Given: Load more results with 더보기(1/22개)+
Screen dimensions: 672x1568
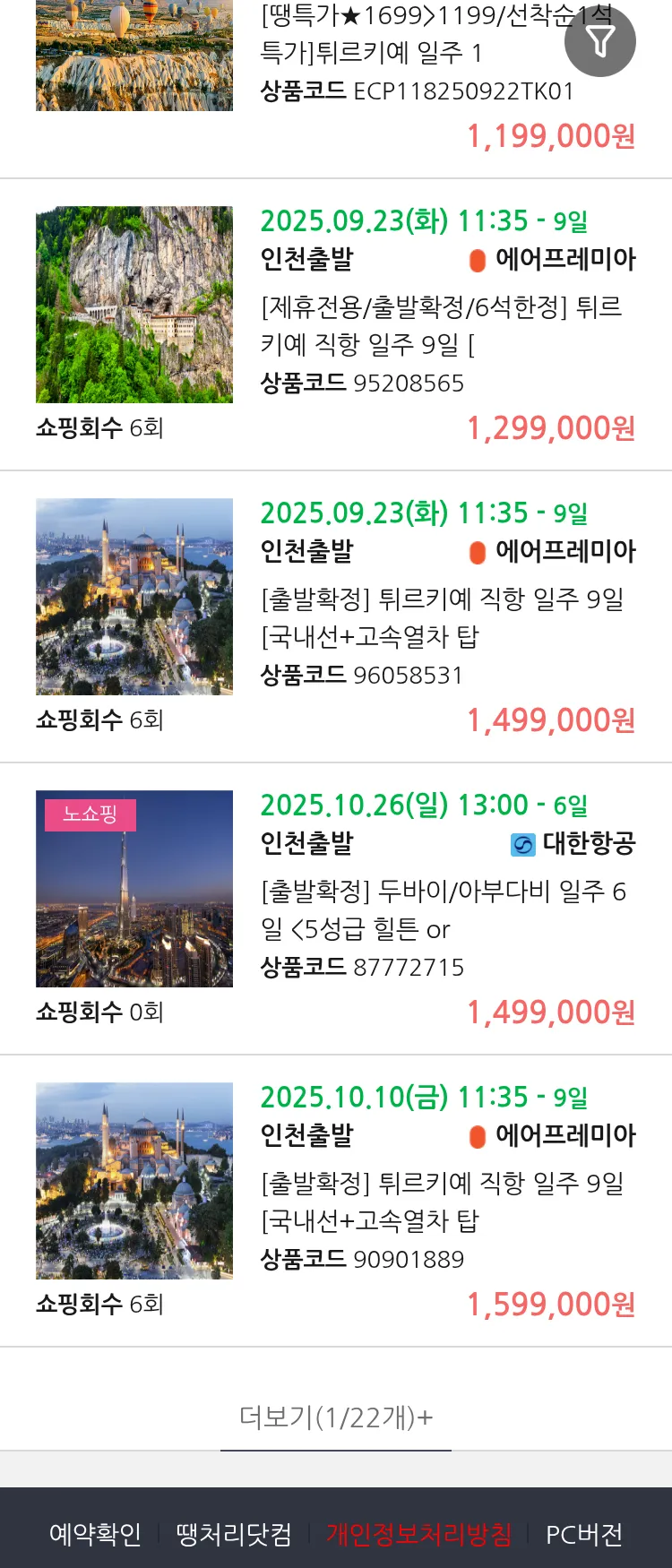Looking at the screenshot, I should pos(336,1417).
